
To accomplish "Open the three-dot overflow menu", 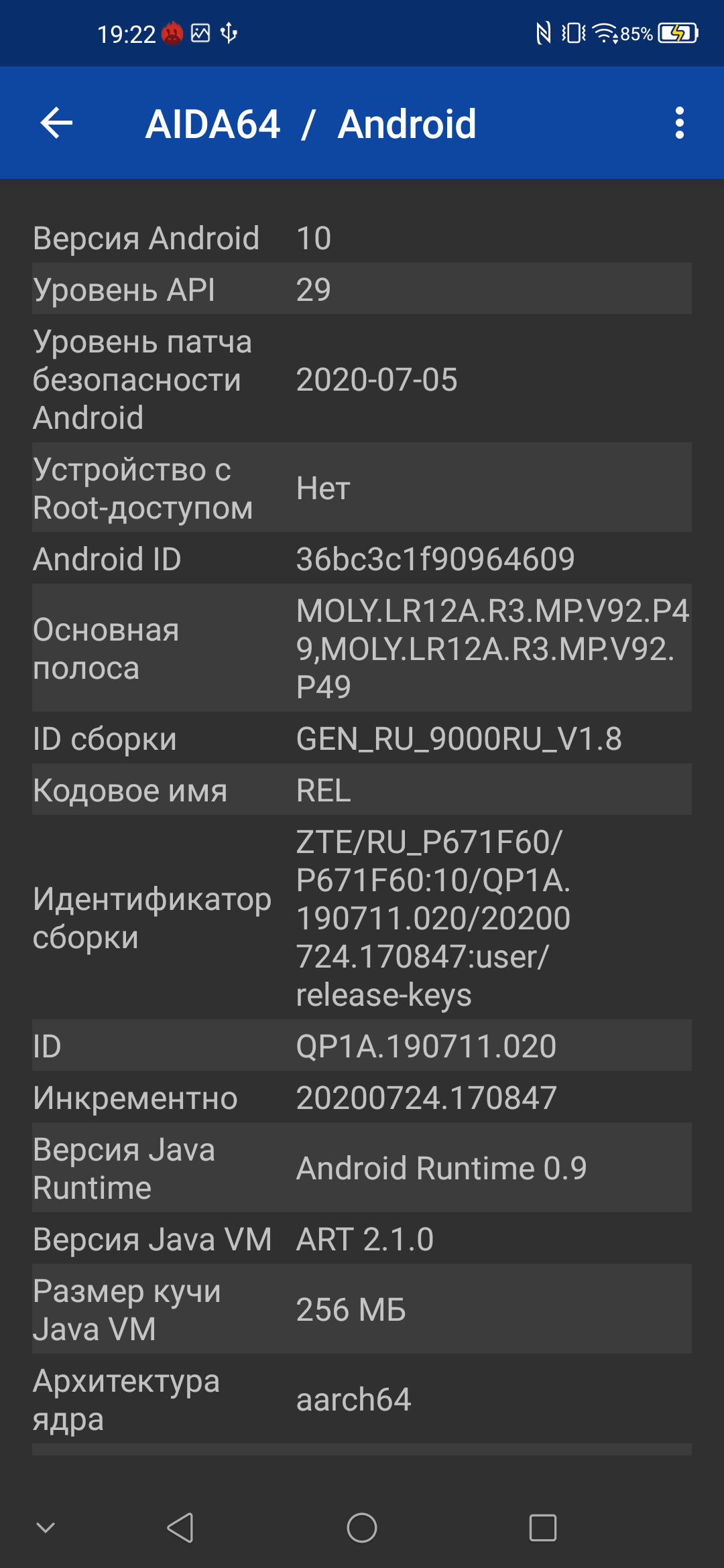I will pyautogui.click(x=679, y=123).
